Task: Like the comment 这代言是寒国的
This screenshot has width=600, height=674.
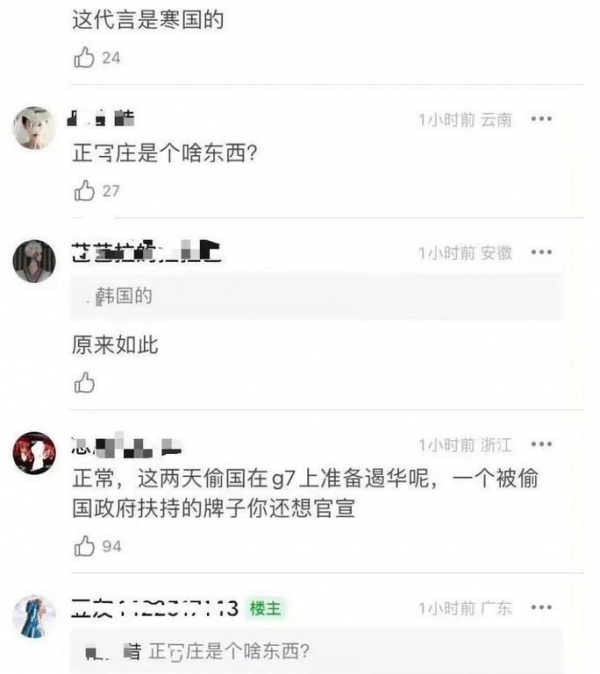Action: [x=85, y=58]
